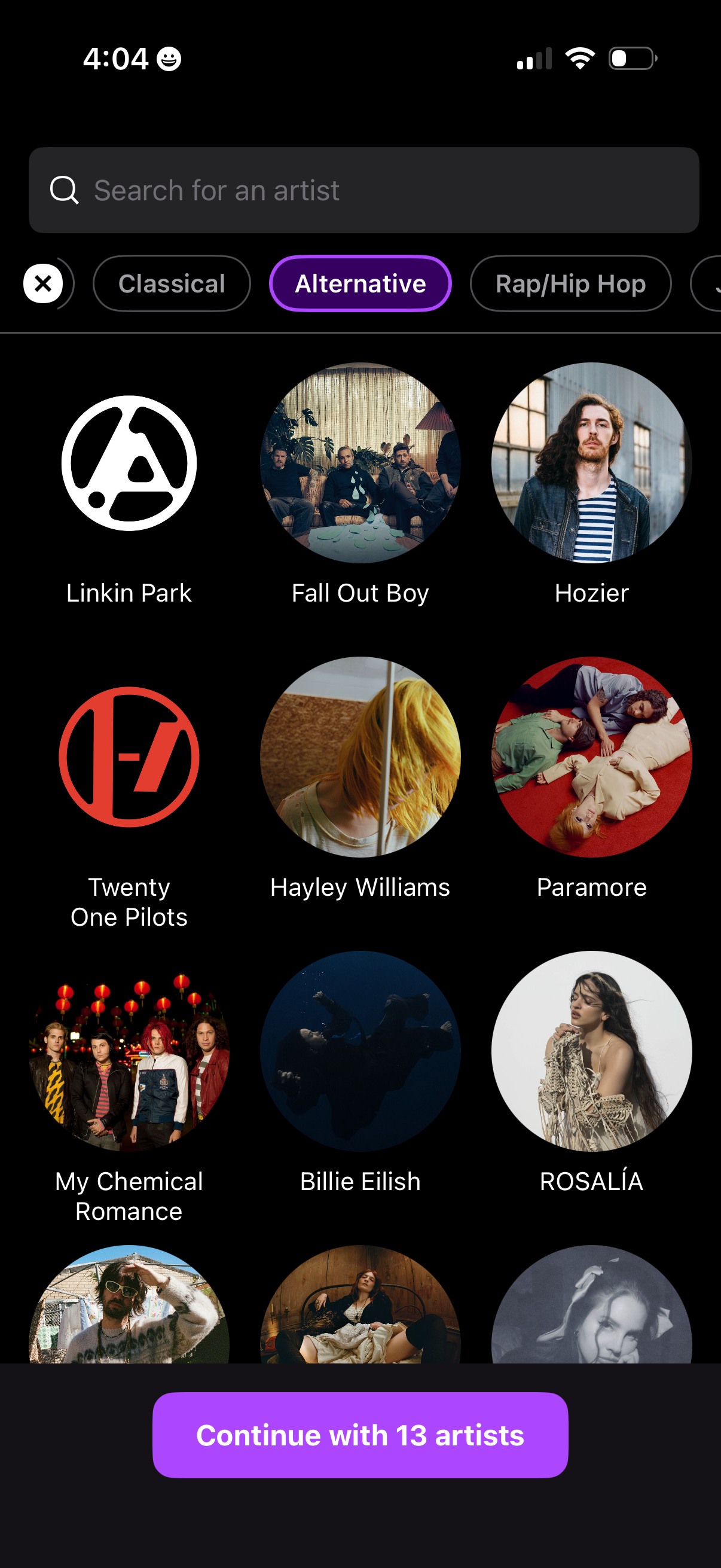
Task: Enable the Rap/Hip Hop genre filter
Action: coord(570,283)
